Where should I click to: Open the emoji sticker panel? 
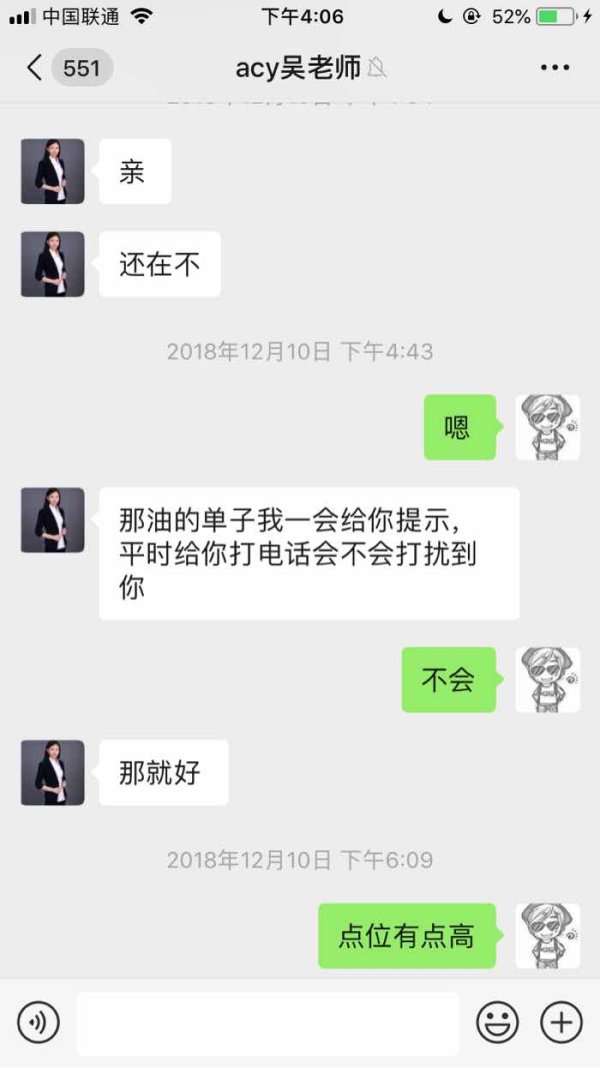(x=497, y=1022)
